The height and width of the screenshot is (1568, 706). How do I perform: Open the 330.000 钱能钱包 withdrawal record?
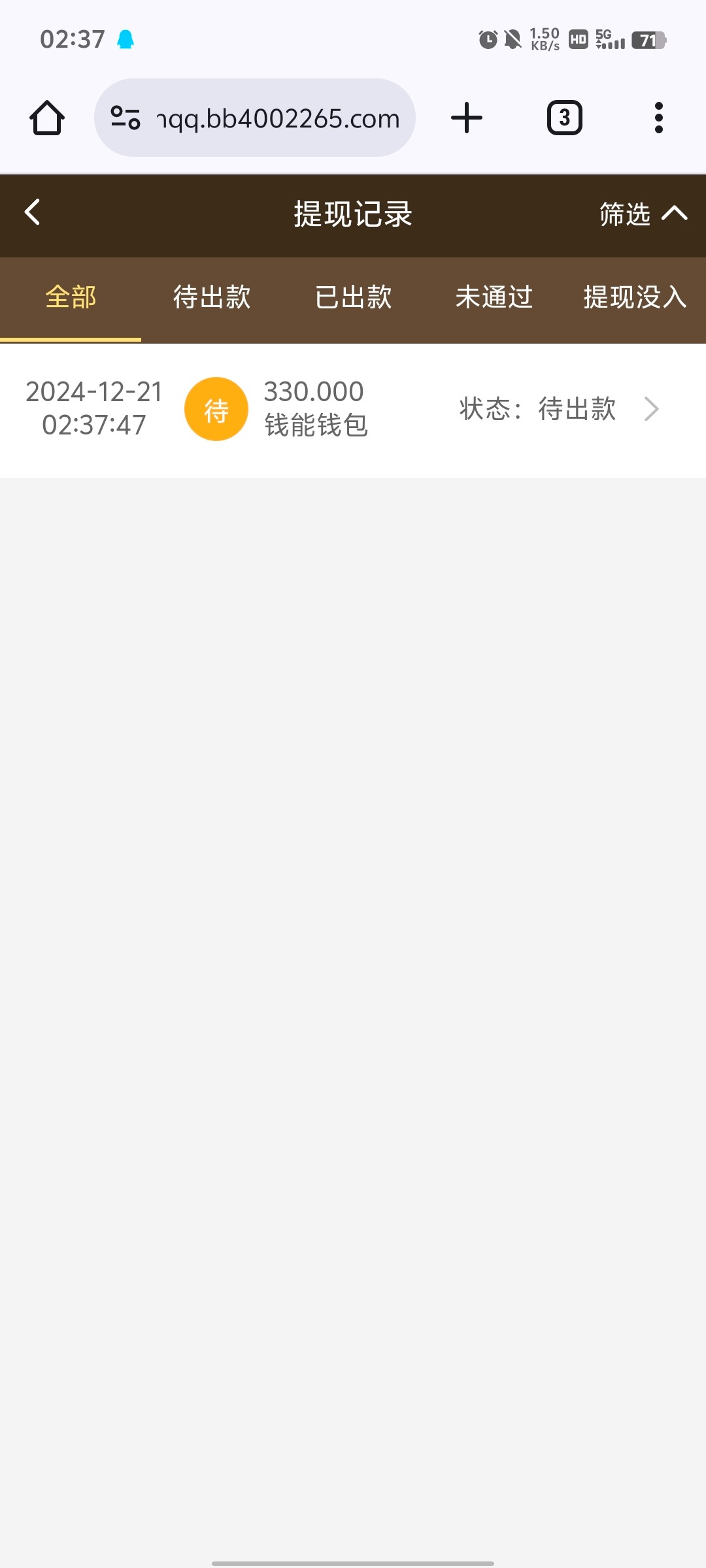click(x=353, y=409)
